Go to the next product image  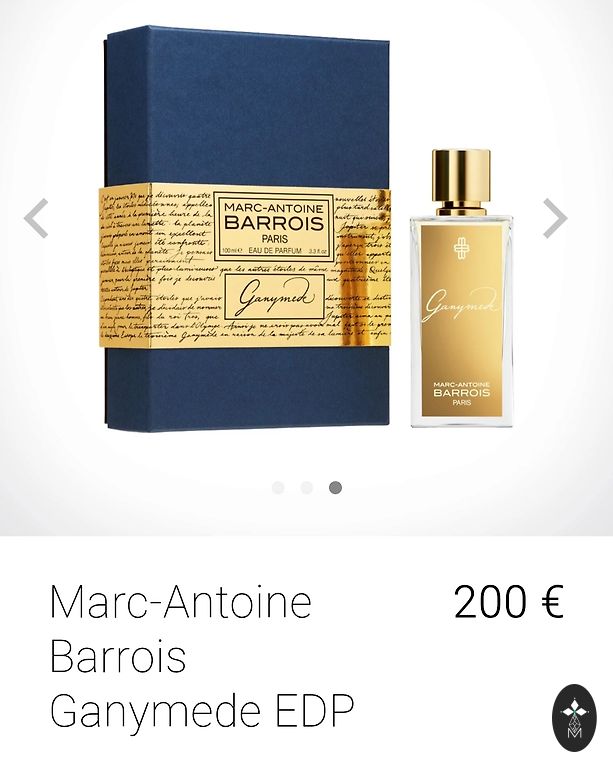click(x=555, y=218)
